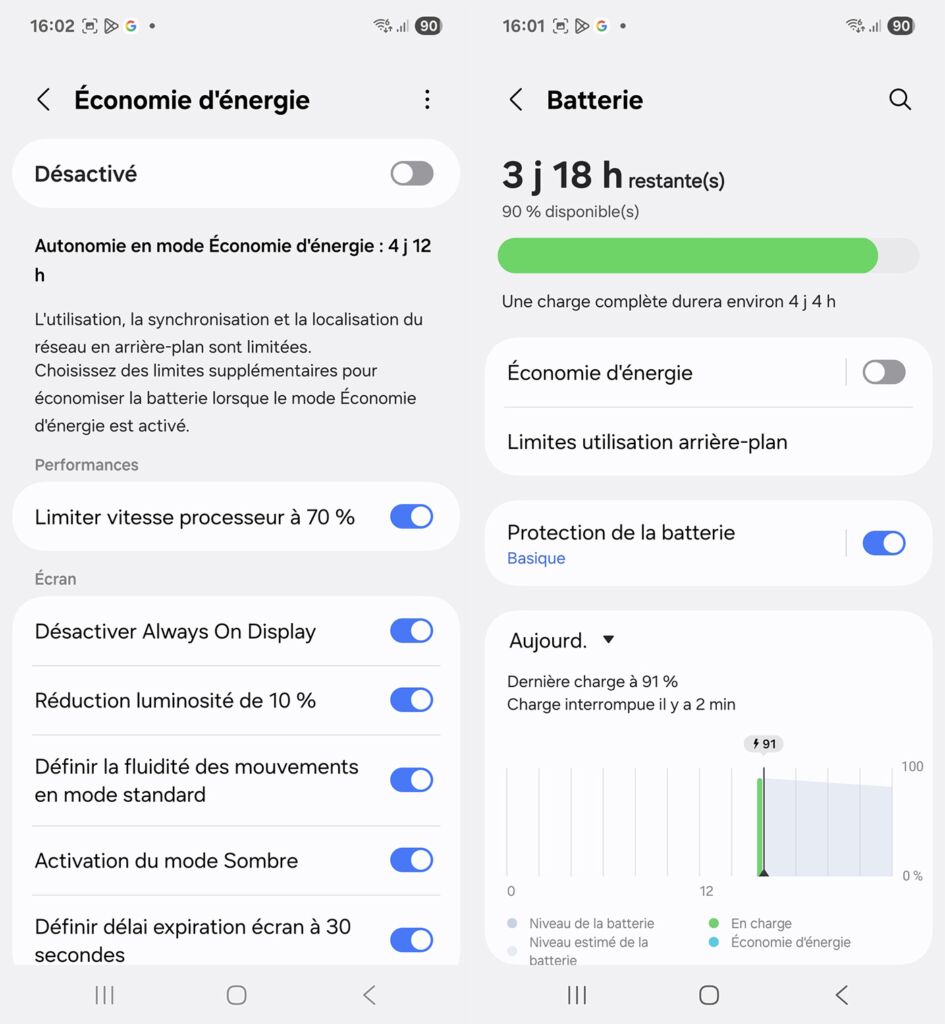Tap the search icon on Batterie screen
945x1024 pixels.
point(900,100)
